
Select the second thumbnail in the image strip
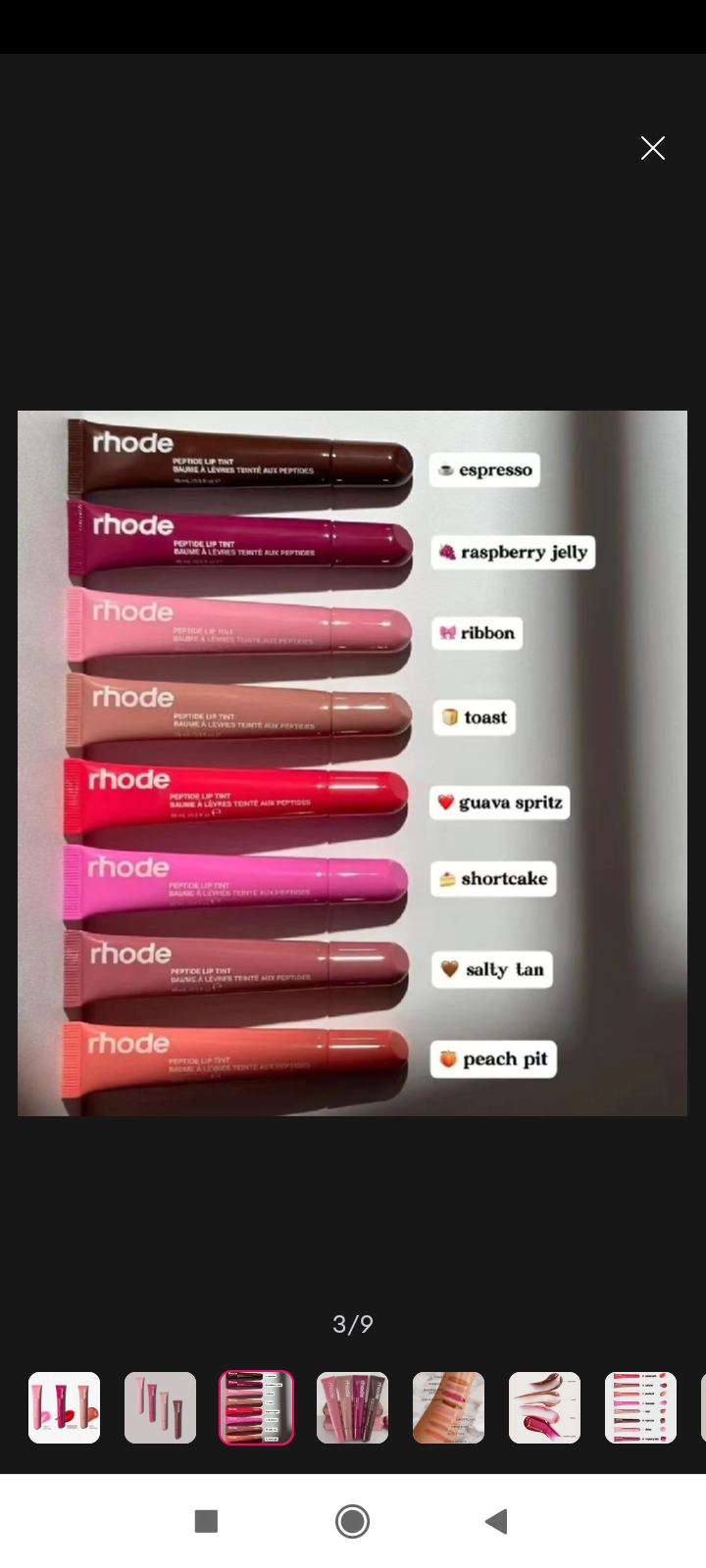161,1407
